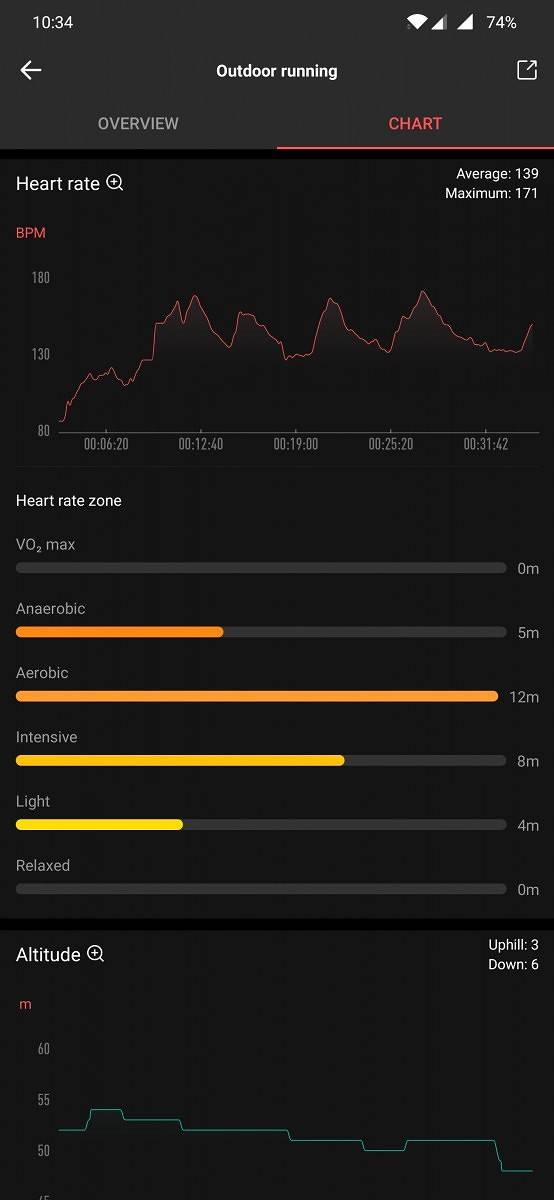Go back from Outdoor running
The height and width of the screenshot is (1200, 554).
(31, 70)
